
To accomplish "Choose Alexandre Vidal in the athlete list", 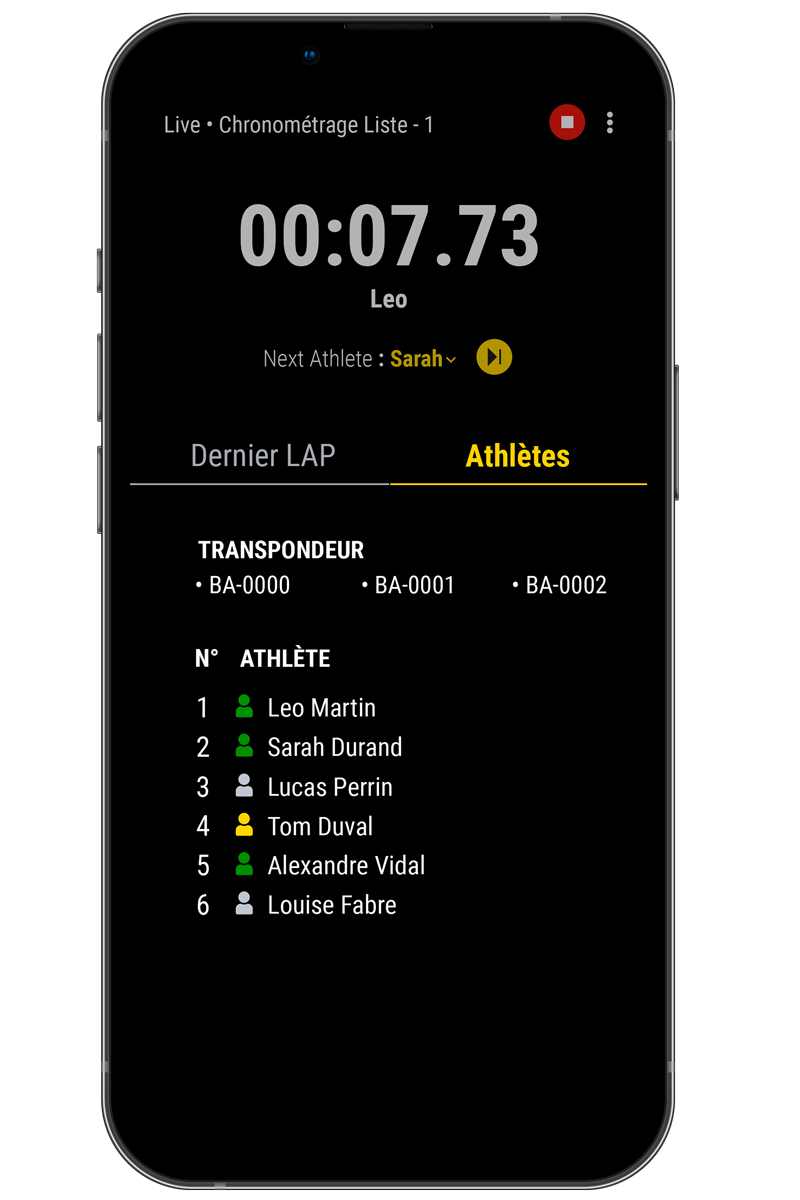I will click(x=345, y=865).
